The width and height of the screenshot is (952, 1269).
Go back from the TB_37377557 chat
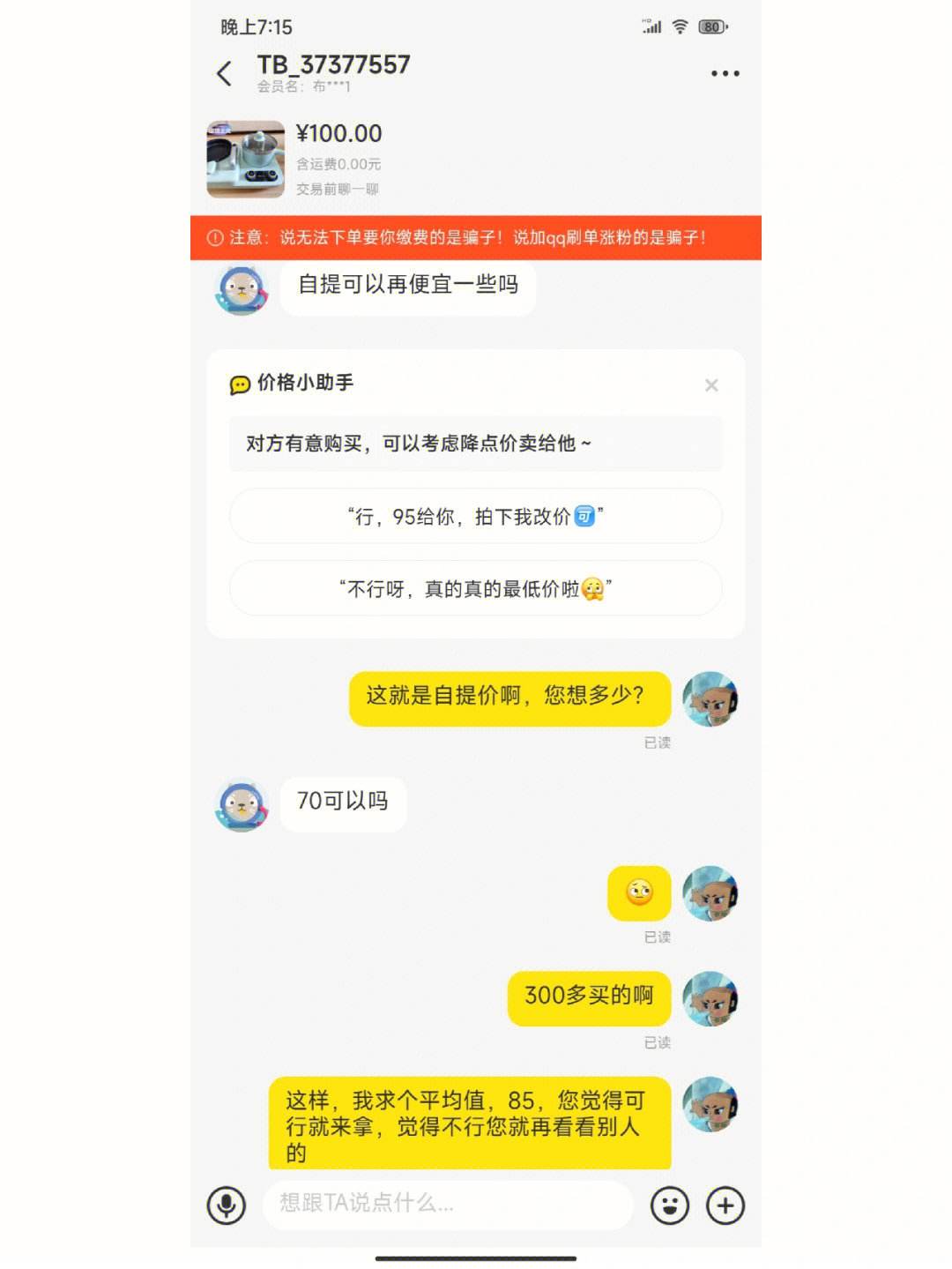click(225, 73)
